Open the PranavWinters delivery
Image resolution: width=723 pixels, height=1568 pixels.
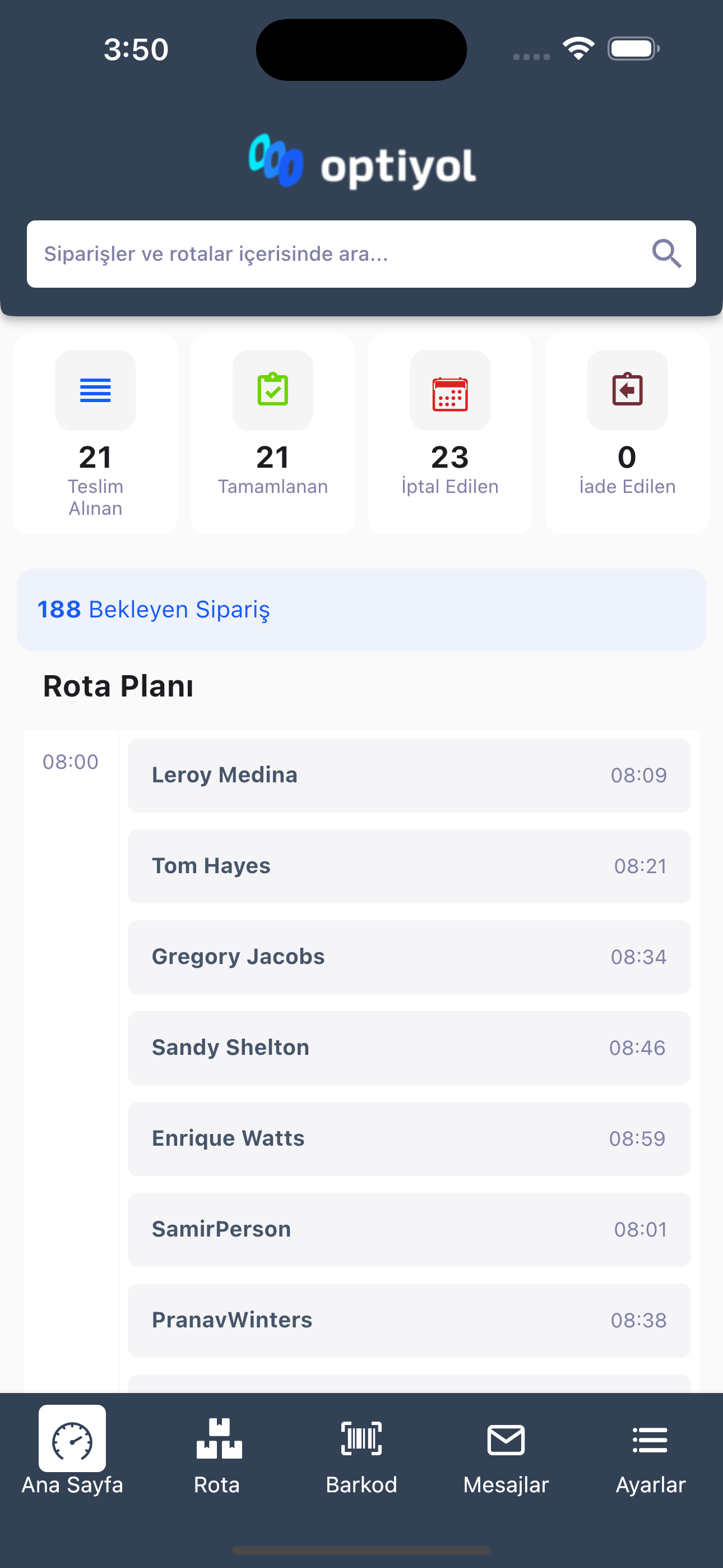pyautogui.click(x=409, y=1320)
